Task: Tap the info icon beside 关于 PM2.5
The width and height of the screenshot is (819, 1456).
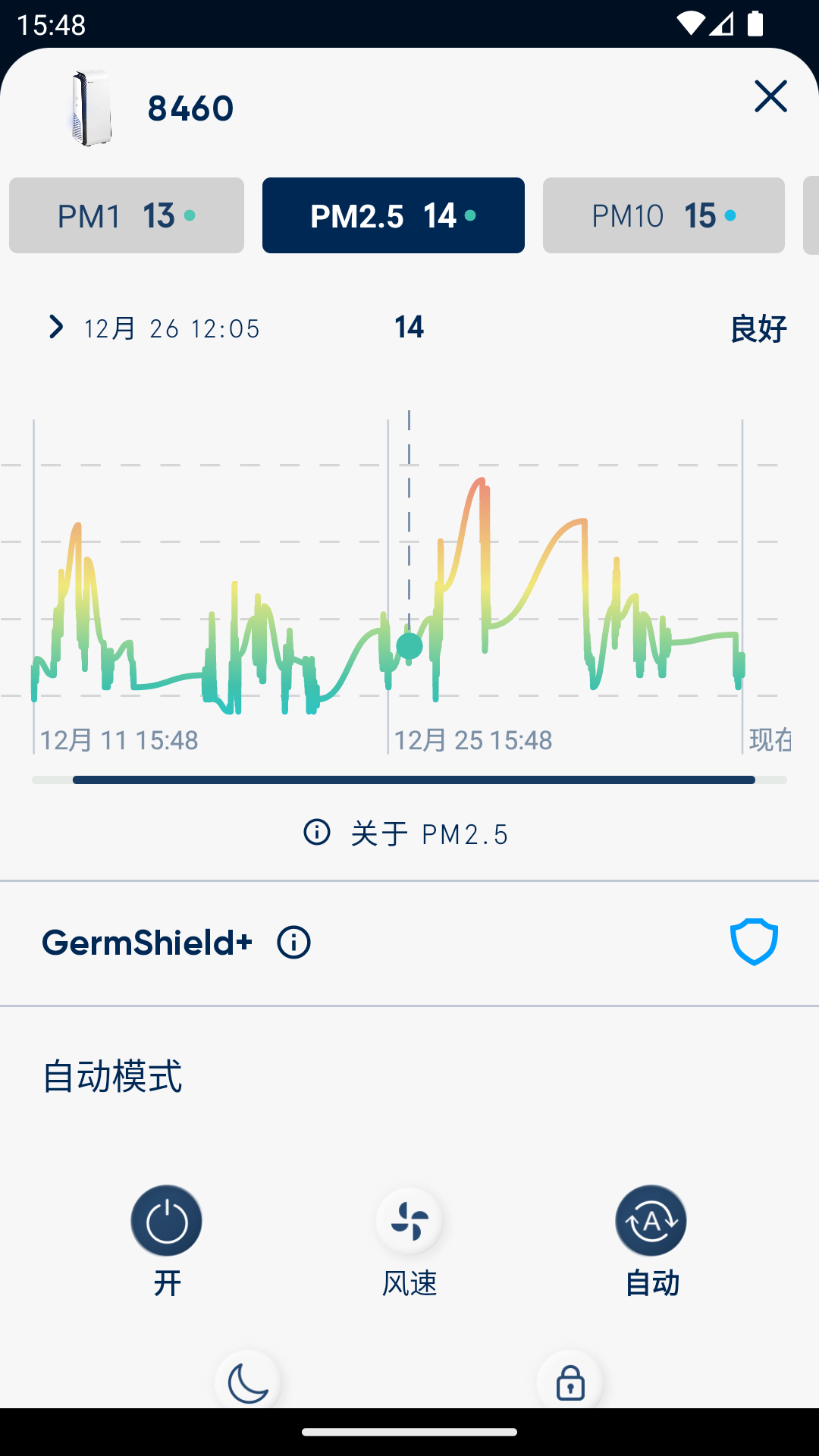Action: (x=316, y=833)
